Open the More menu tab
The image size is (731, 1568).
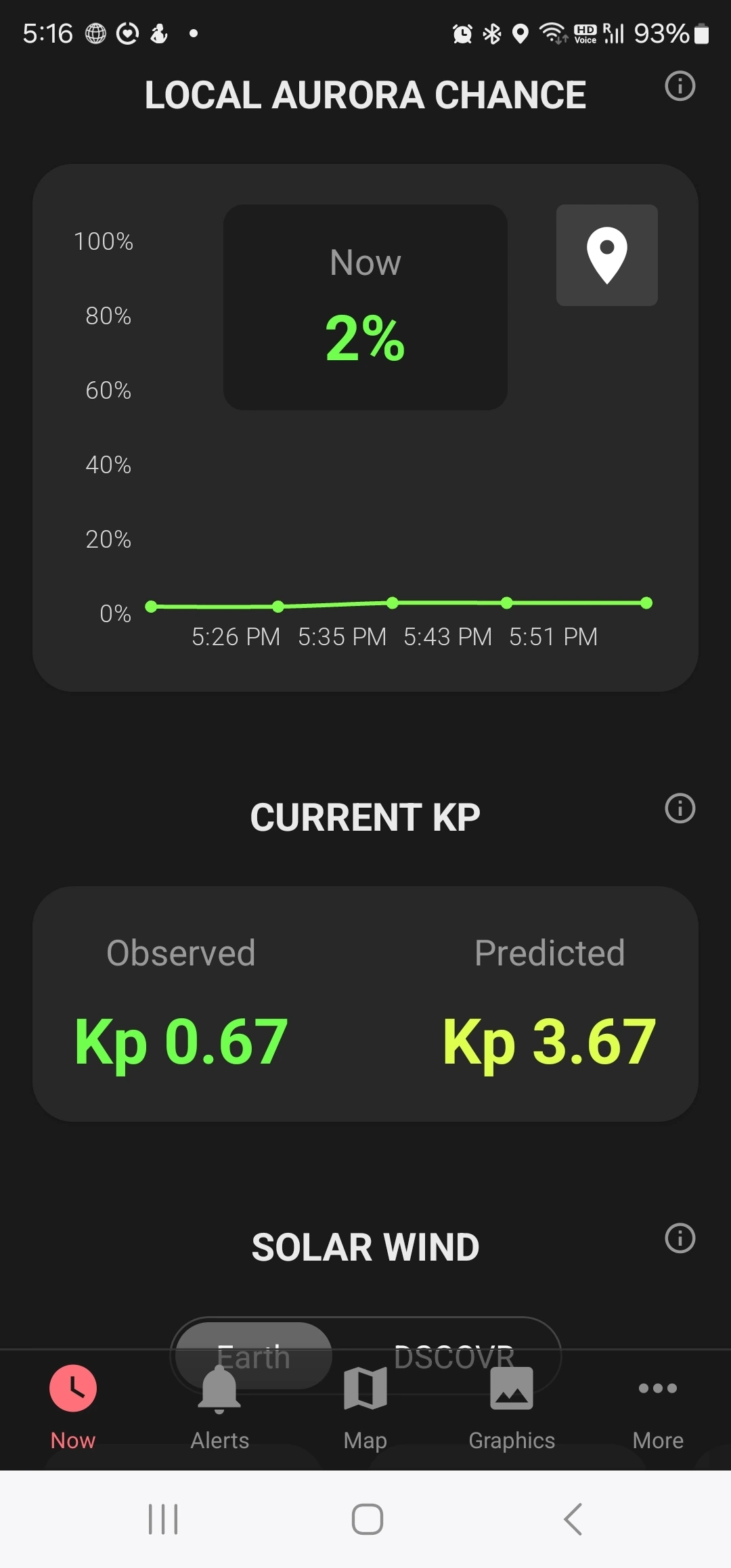(658, 1406)
